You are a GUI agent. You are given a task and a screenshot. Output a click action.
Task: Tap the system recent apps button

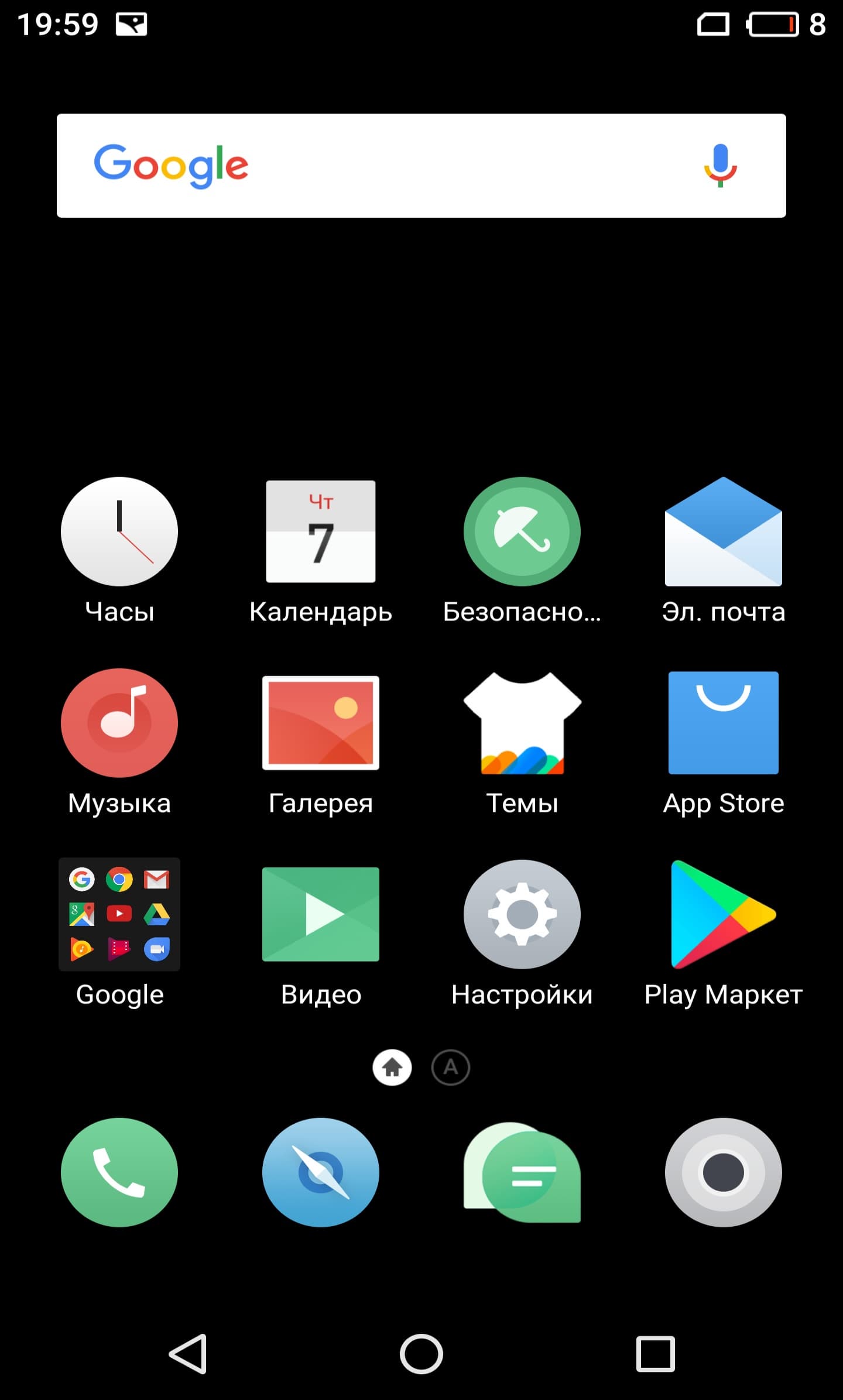pos(655,1354)
